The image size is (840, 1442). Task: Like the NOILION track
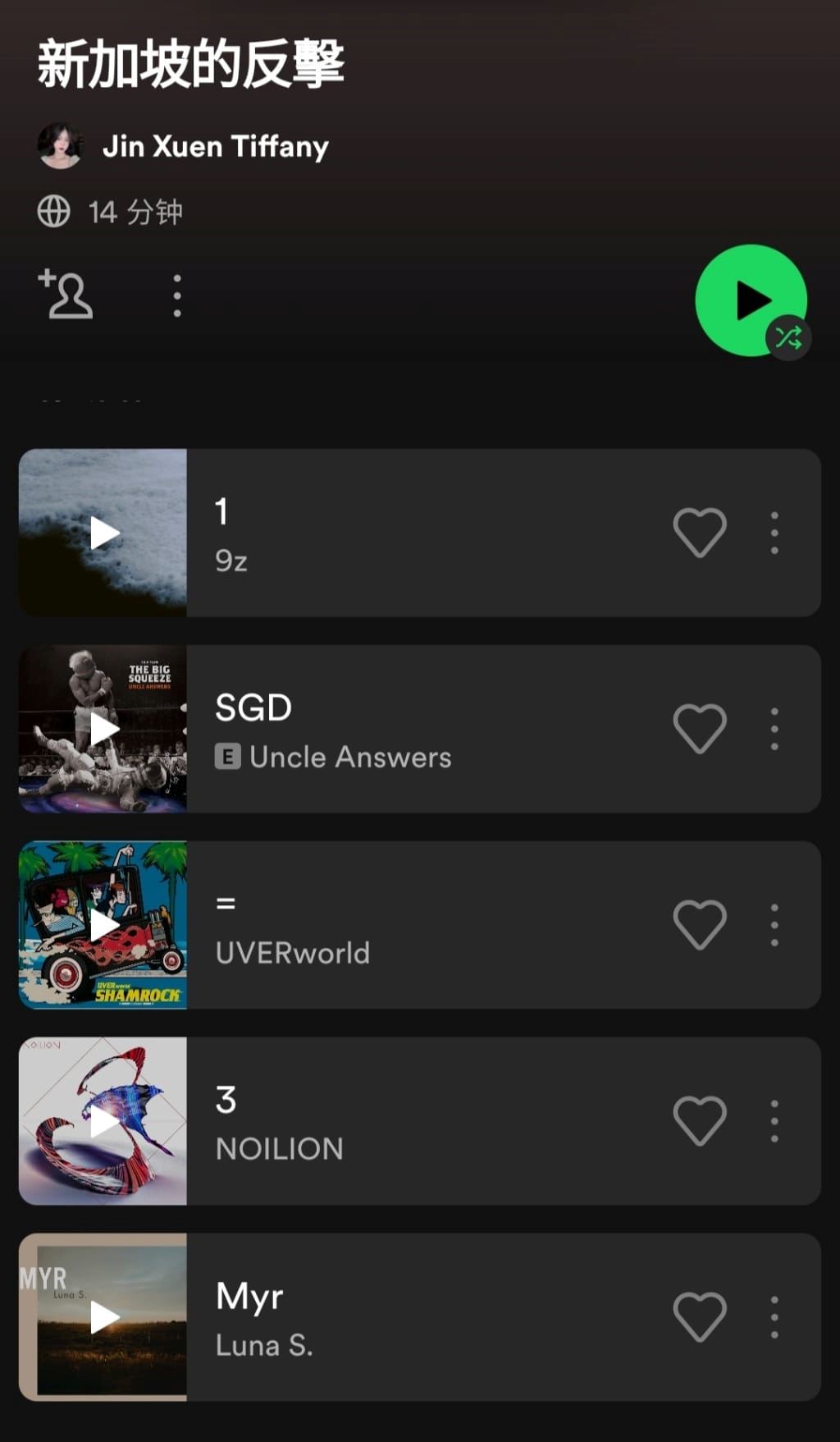699,1121
